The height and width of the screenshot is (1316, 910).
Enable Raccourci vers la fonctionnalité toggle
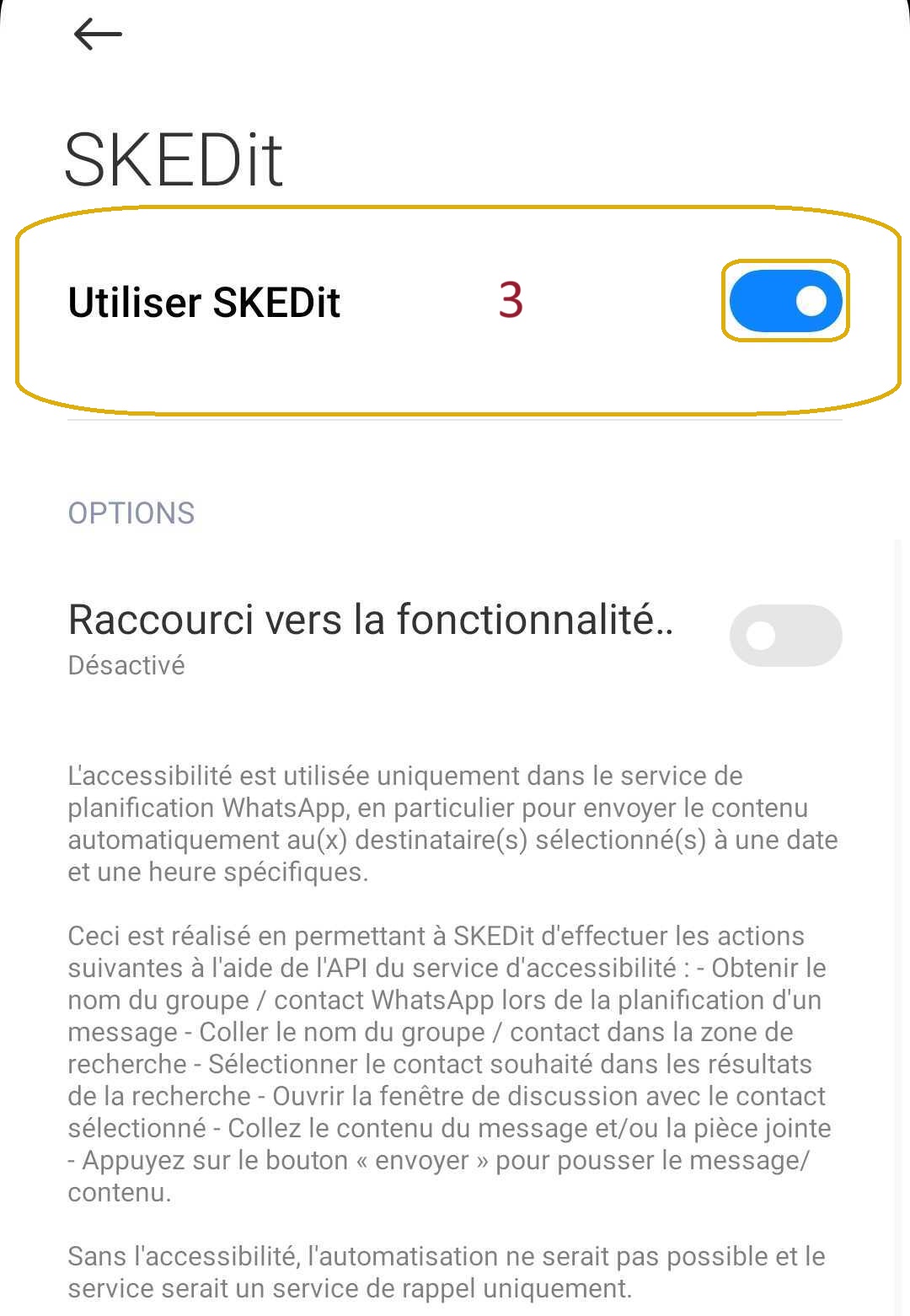(785, 636)
